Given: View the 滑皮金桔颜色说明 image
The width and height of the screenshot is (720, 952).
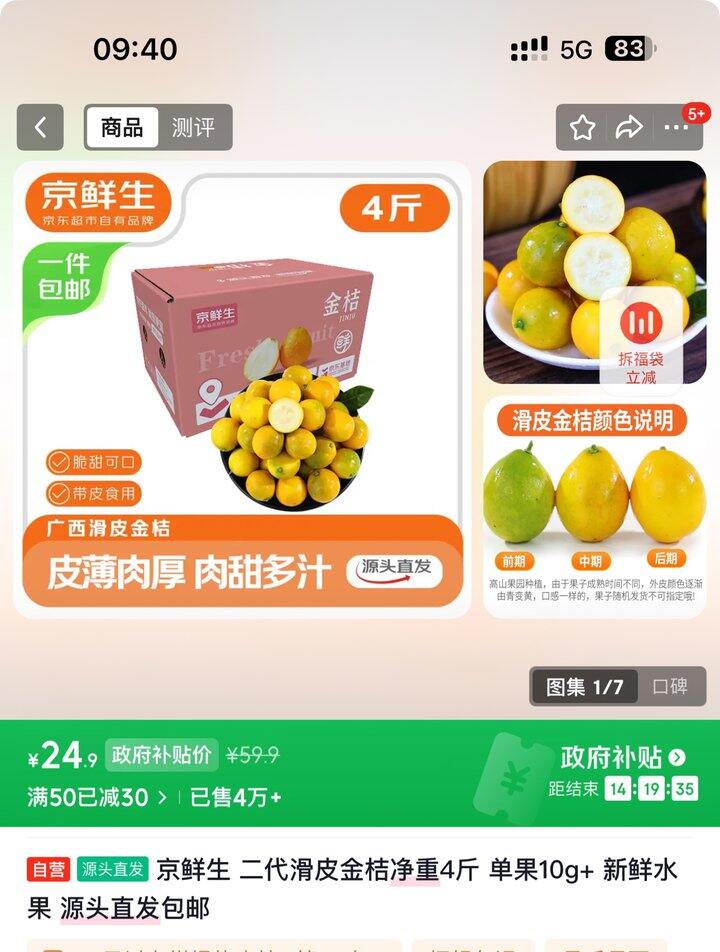Looking at the screenshot, I should 594,508.
